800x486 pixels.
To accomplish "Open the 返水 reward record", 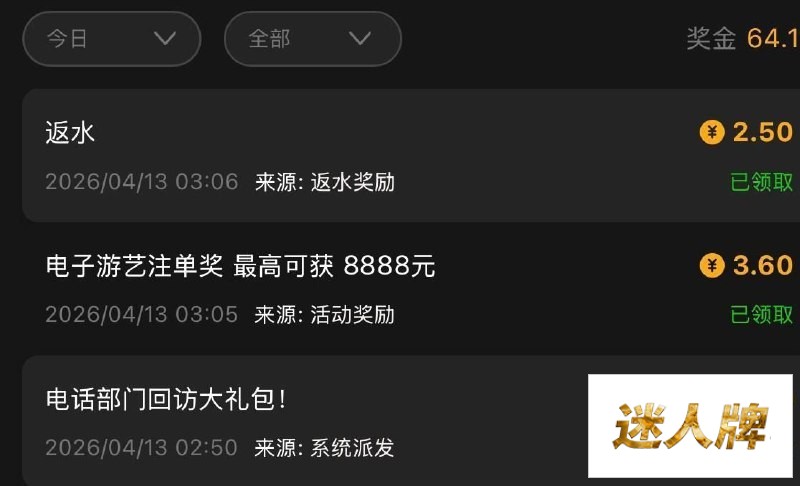I will click(400, 155).
